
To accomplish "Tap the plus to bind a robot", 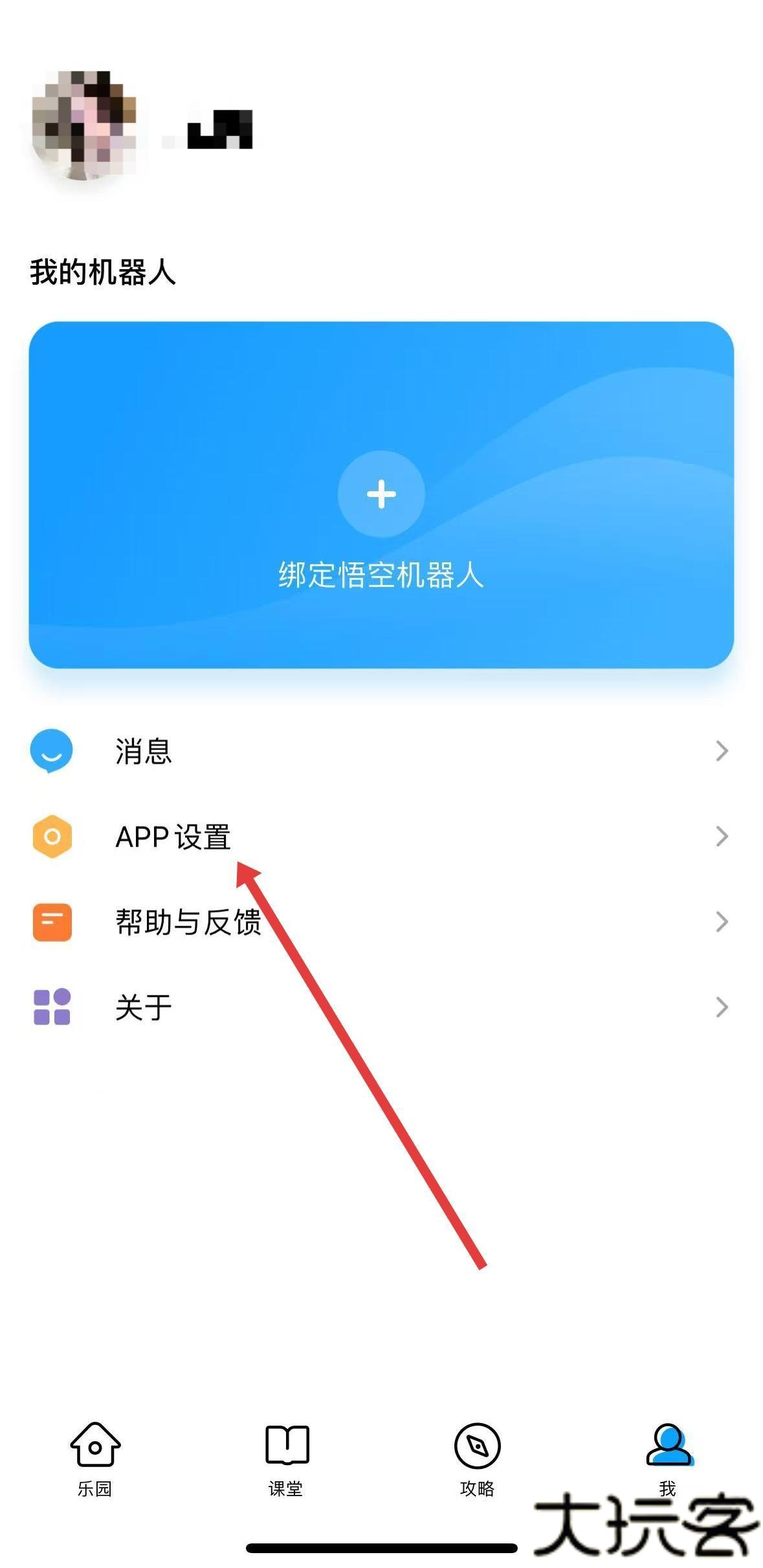I will 381,494.
